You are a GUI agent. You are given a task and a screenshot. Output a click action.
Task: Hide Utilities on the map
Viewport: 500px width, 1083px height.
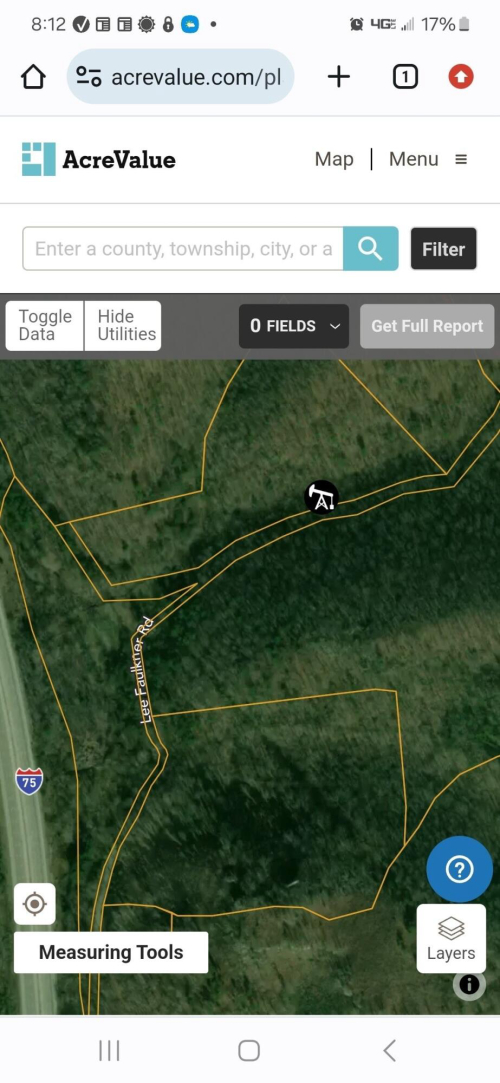tap(123, 325)
